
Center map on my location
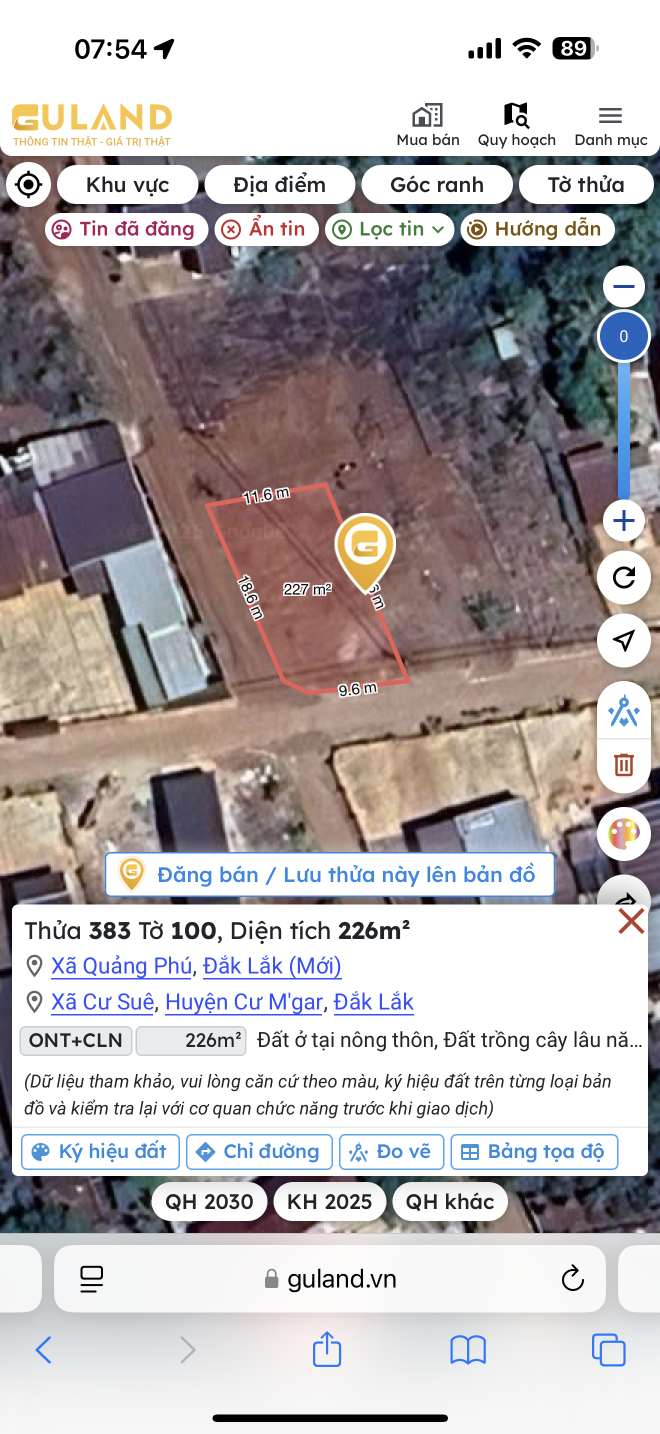tap(29, 185)
